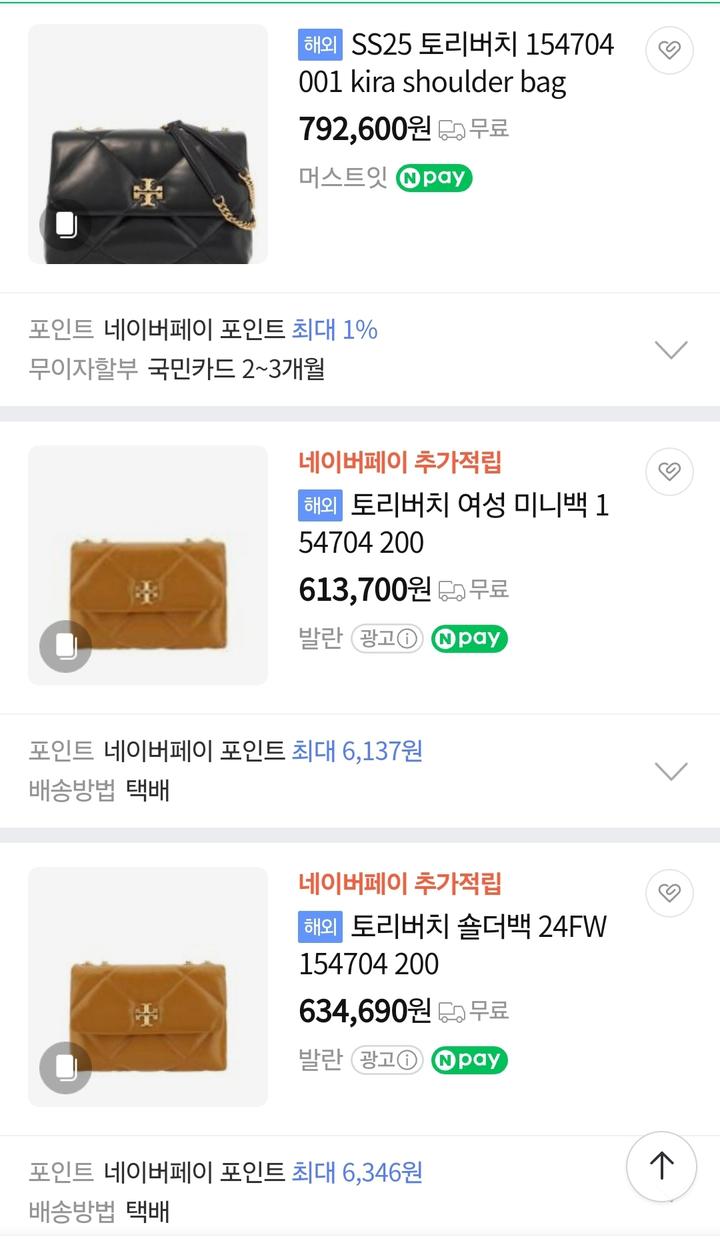
Task: Open the 토리버치 여성 미니백 154704 200 listing
Action: click(454, 524)
